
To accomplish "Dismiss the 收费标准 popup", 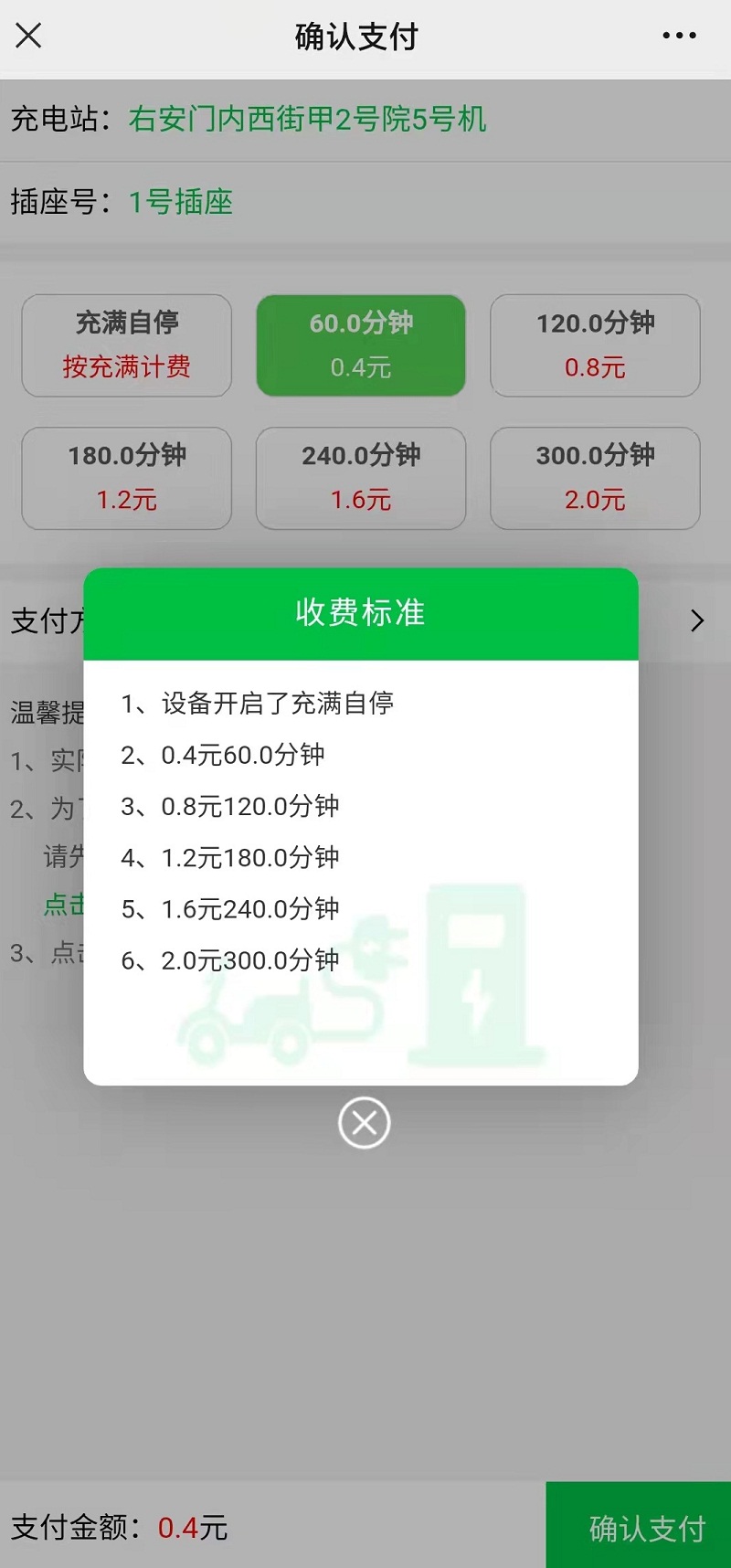I will (x=364, y=1122).
